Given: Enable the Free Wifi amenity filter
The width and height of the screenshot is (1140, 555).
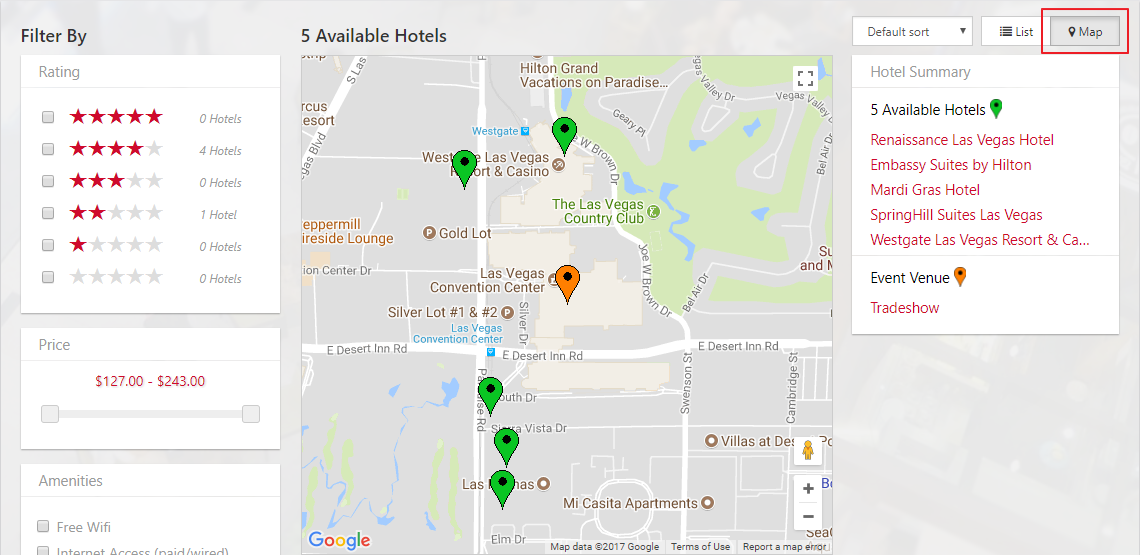Looking at the screenshot, I should (43, 526).
